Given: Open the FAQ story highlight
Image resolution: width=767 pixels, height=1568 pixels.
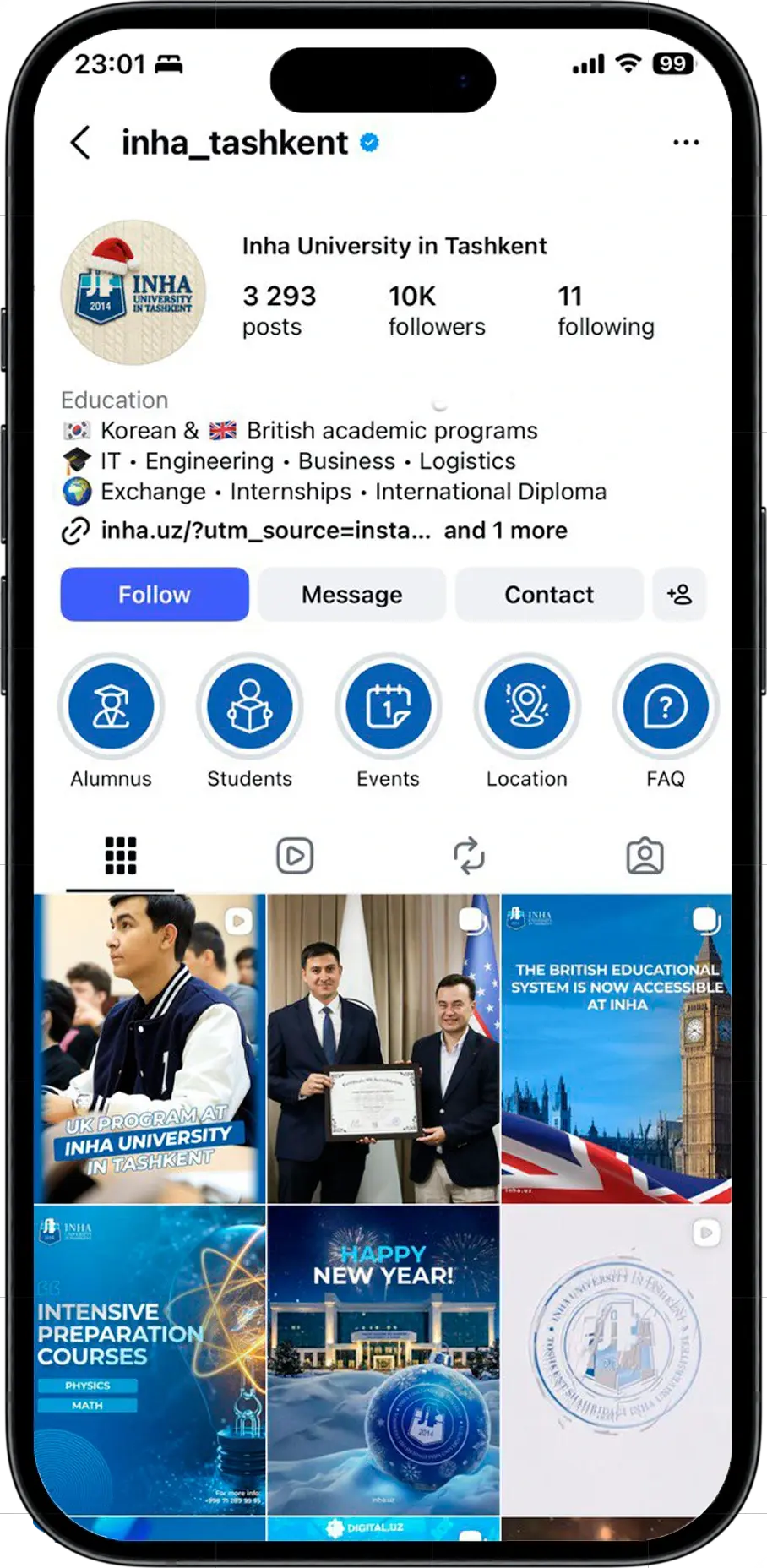Looking at the screenshot, I should pyautogui.click(x=665, y=707).
